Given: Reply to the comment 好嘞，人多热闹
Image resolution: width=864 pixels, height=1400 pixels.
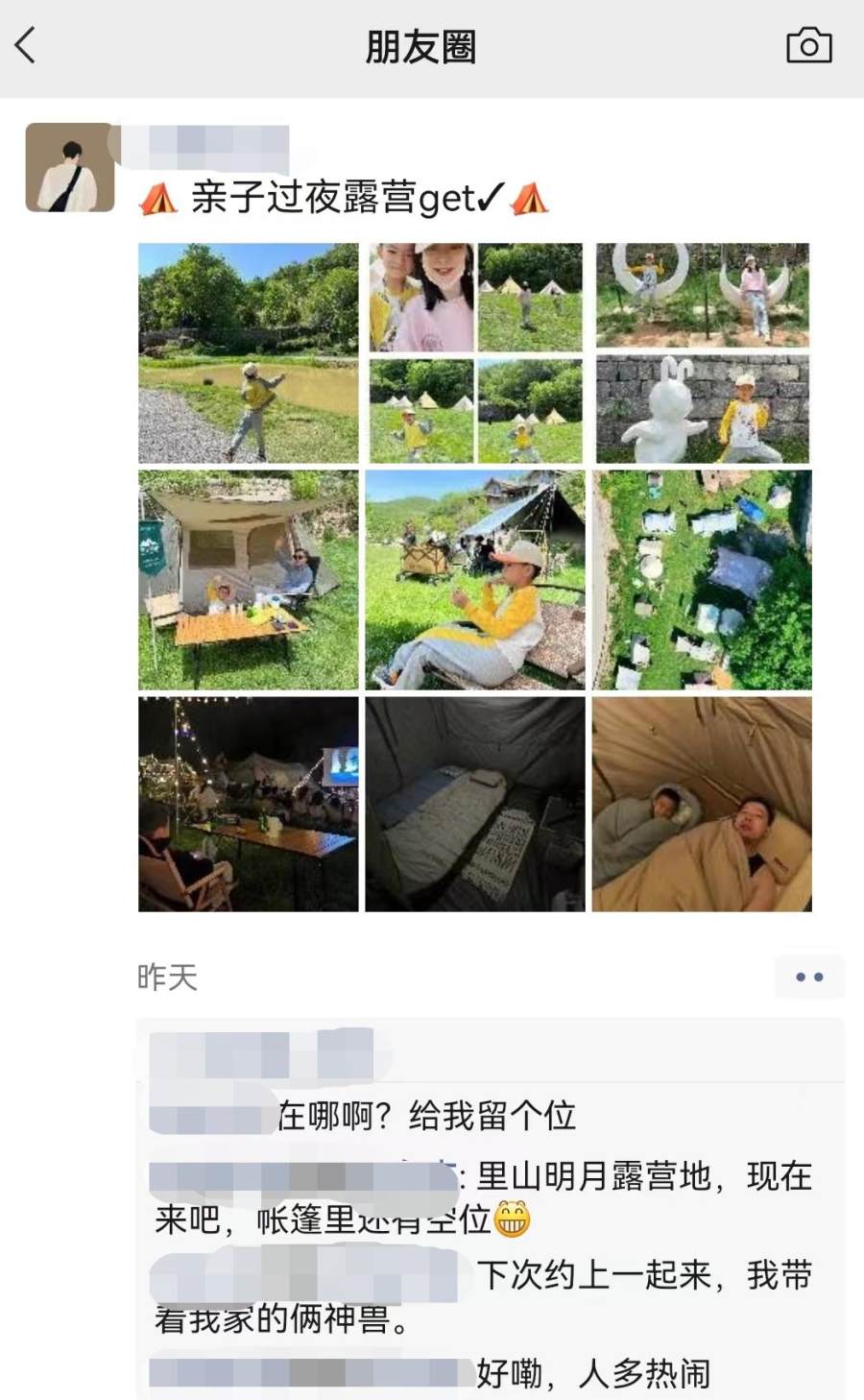Looking at the screenshot, I should point(593,1374).
